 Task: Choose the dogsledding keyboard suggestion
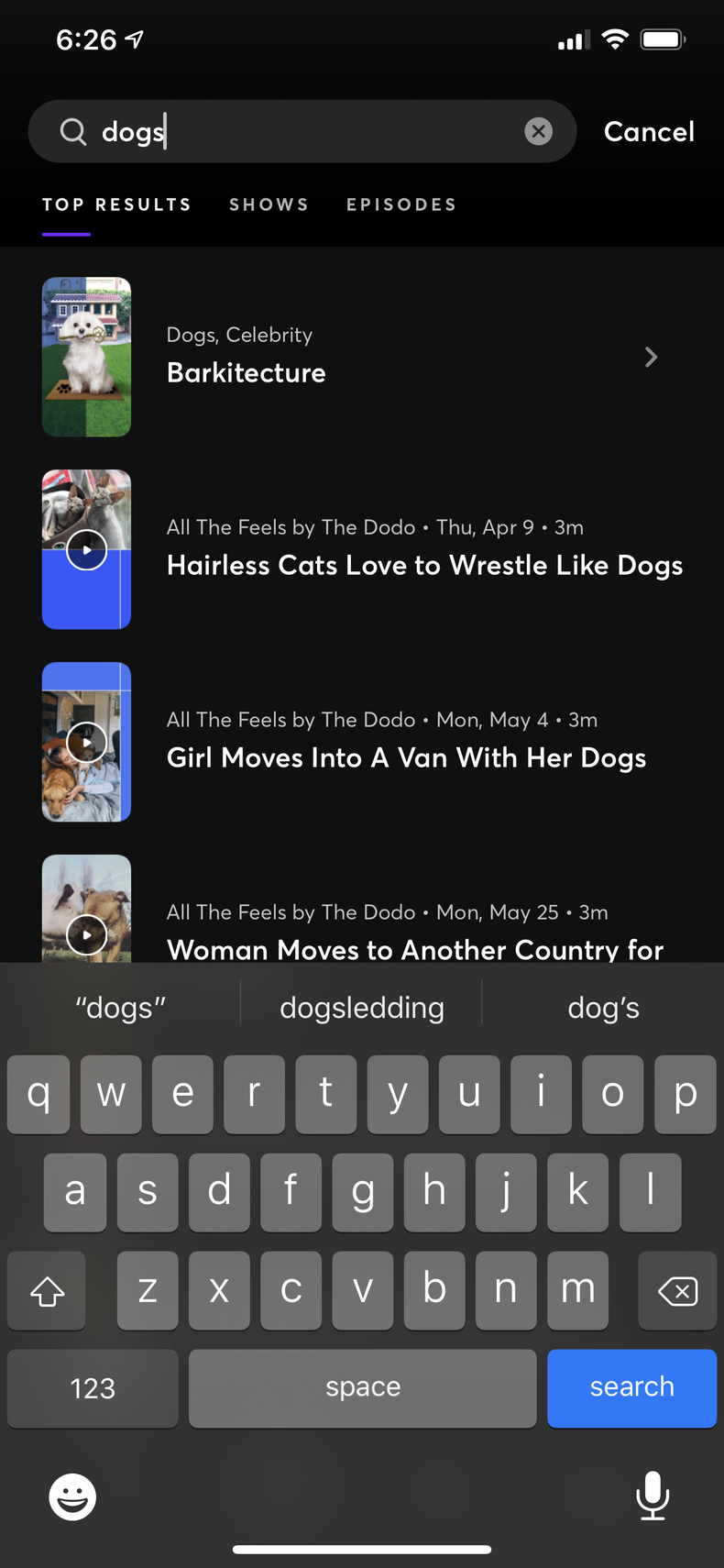tap(361, 1007)
